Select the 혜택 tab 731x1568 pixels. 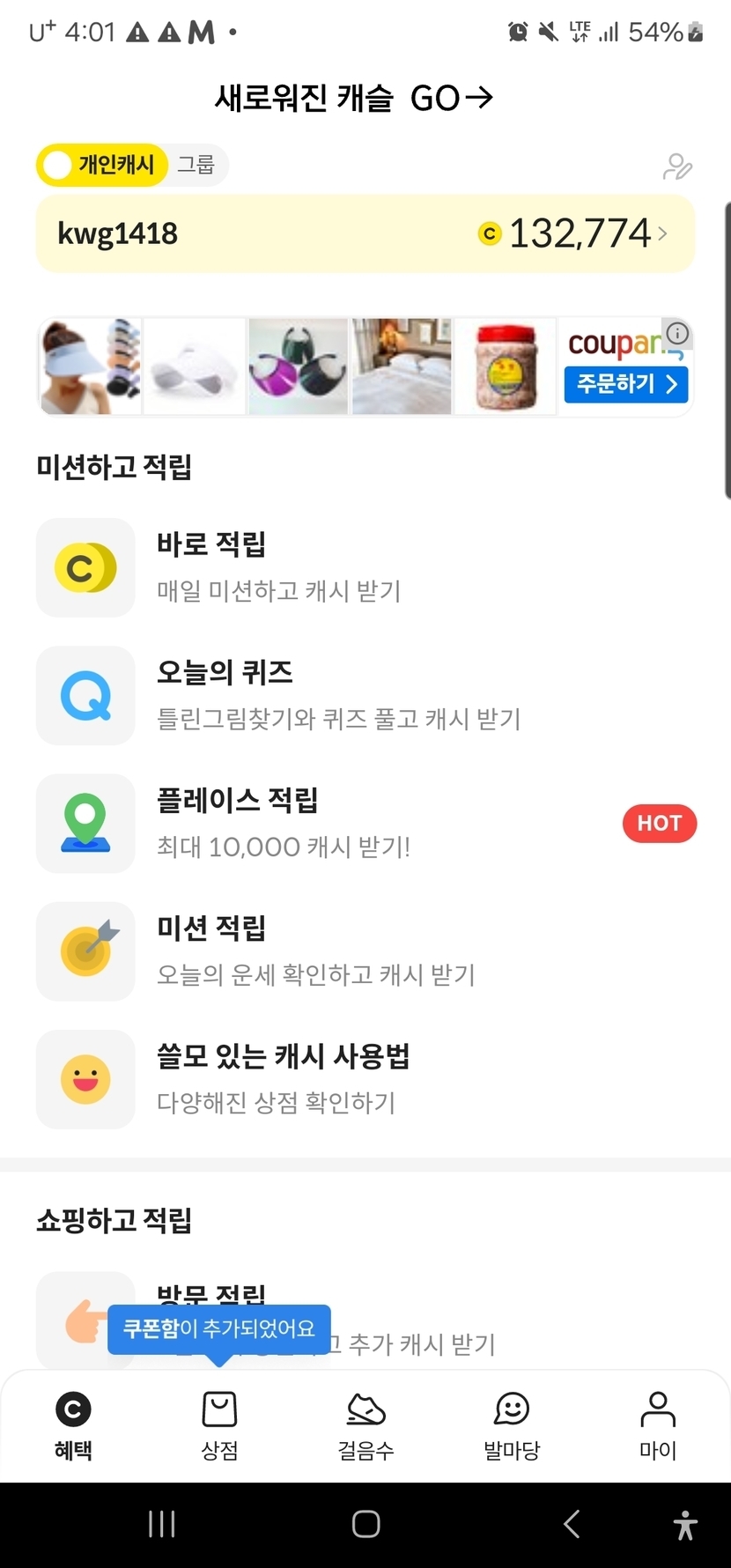73,1425
